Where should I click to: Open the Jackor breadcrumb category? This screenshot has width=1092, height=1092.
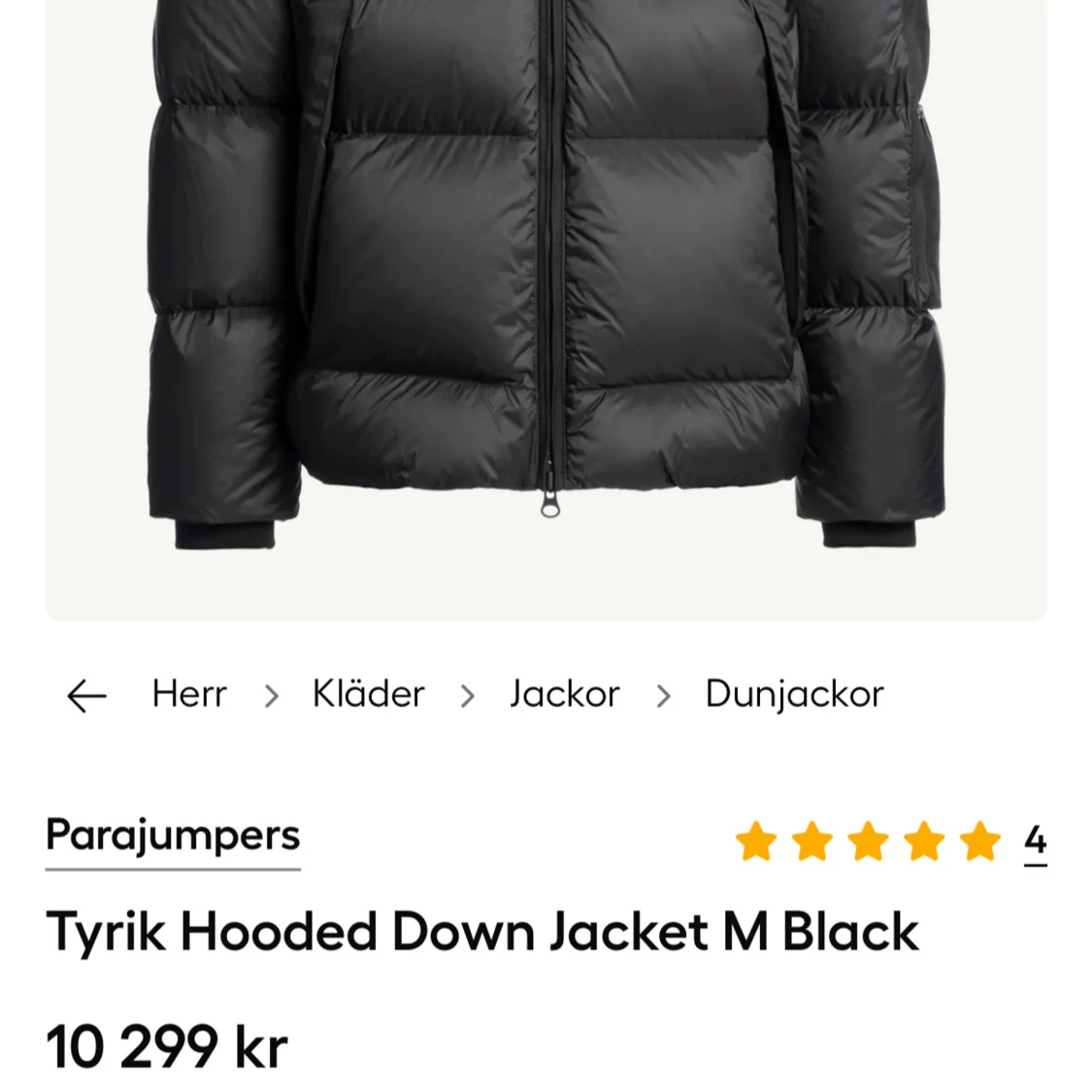(564, 695)
